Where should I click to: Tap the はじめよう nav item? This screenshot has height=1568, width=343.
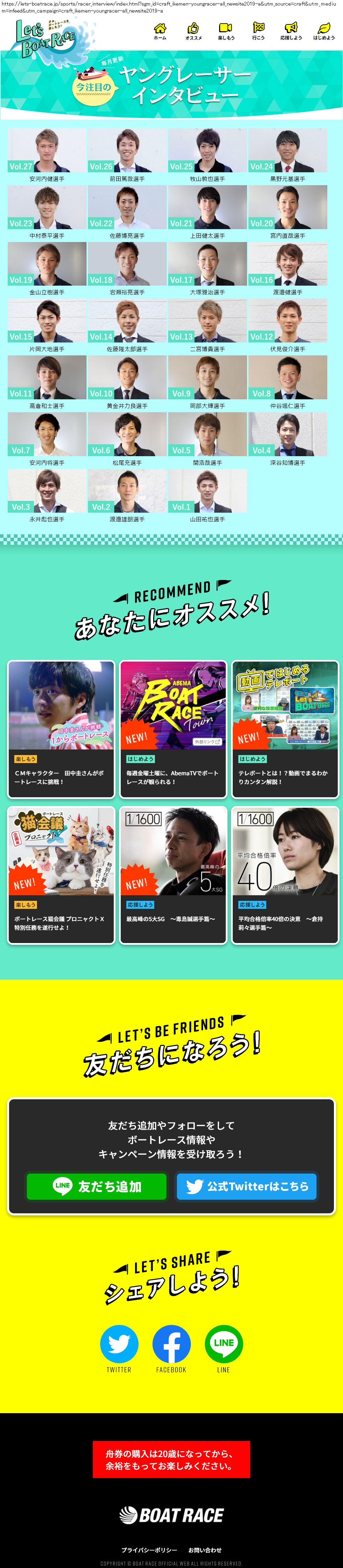pos(323,31)
